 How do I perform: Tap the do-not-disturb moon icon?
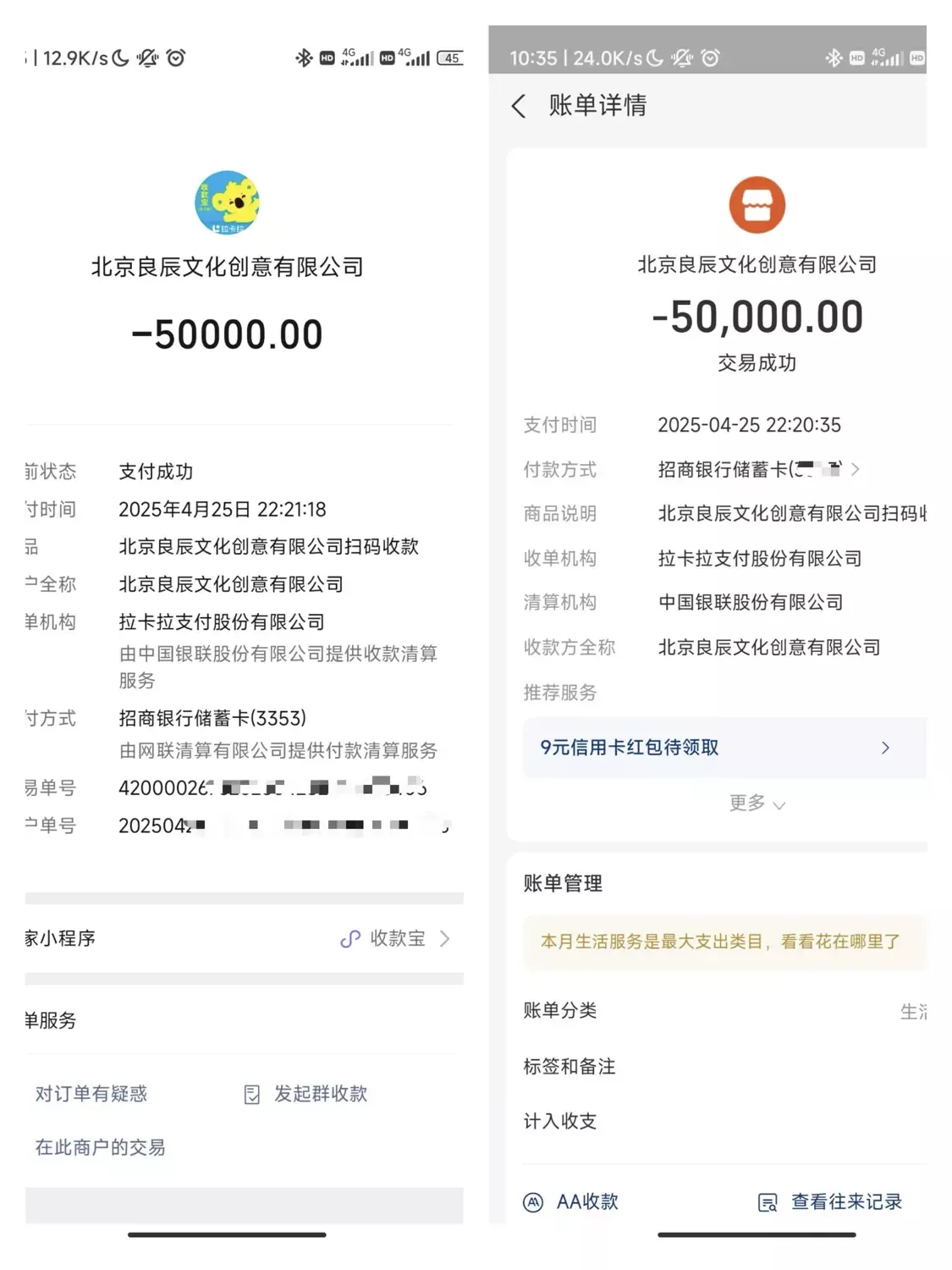pos(118,59)
